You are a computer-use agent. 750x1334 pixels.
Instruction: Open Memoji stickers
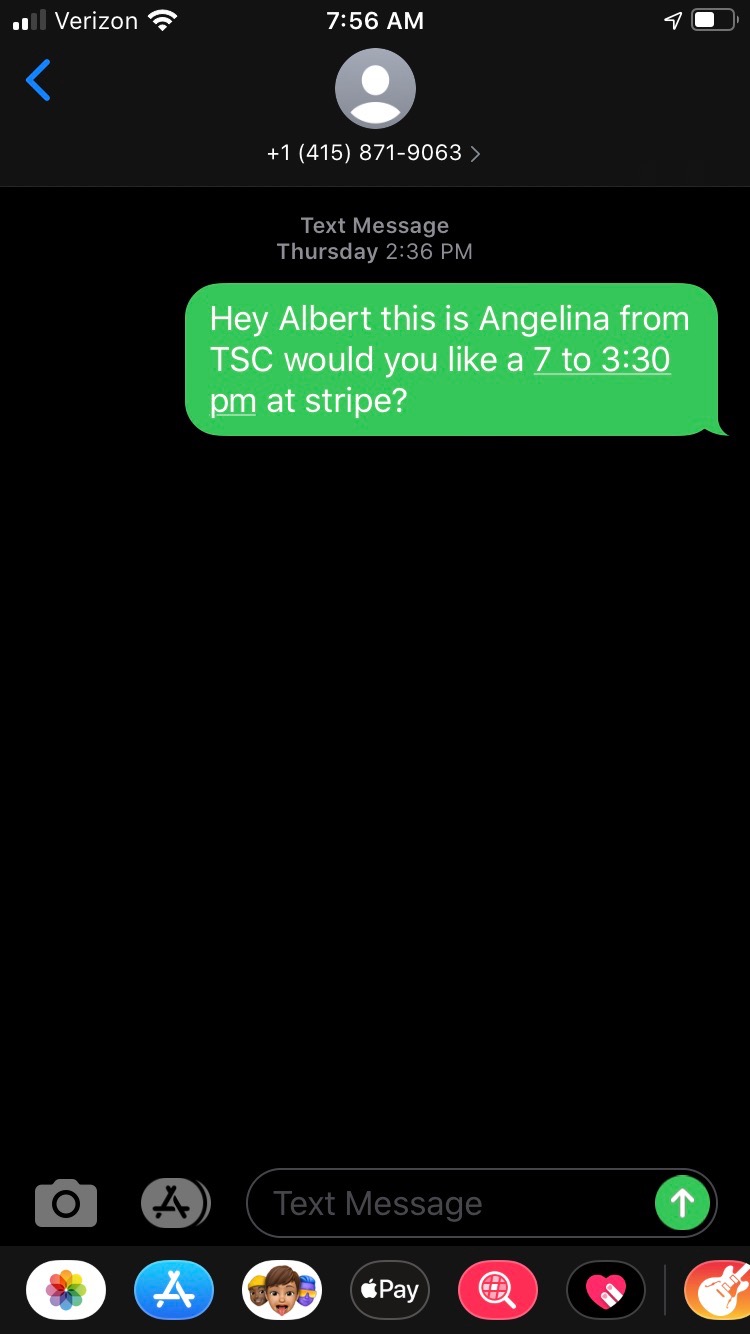(282, 1290)
